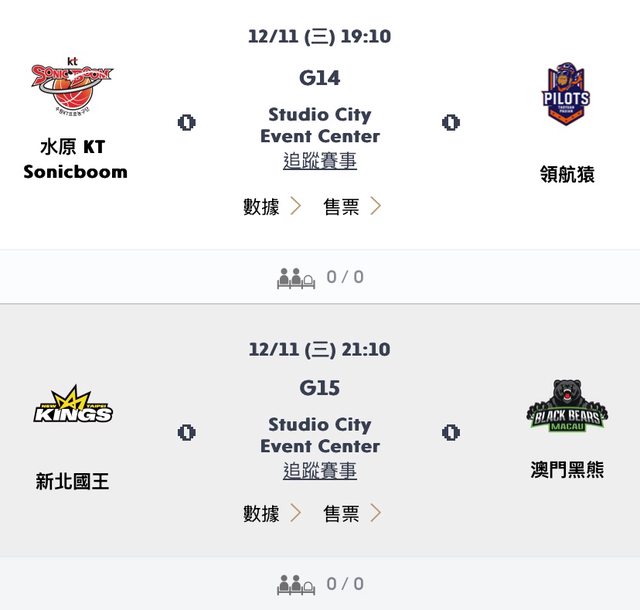Buy tickets (售票) for G14
The height and width of the screenshot is (610, 640).
coord(351,206)
